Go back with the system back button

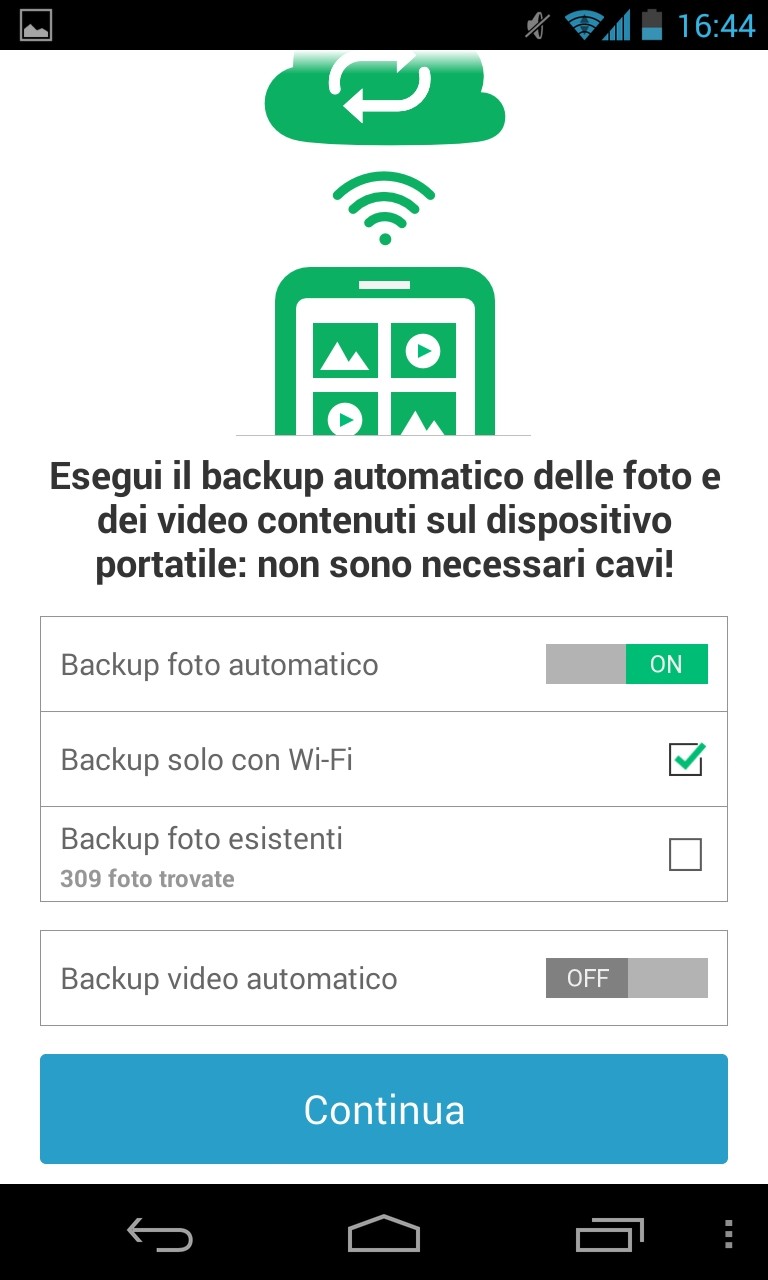(160, 1234)
